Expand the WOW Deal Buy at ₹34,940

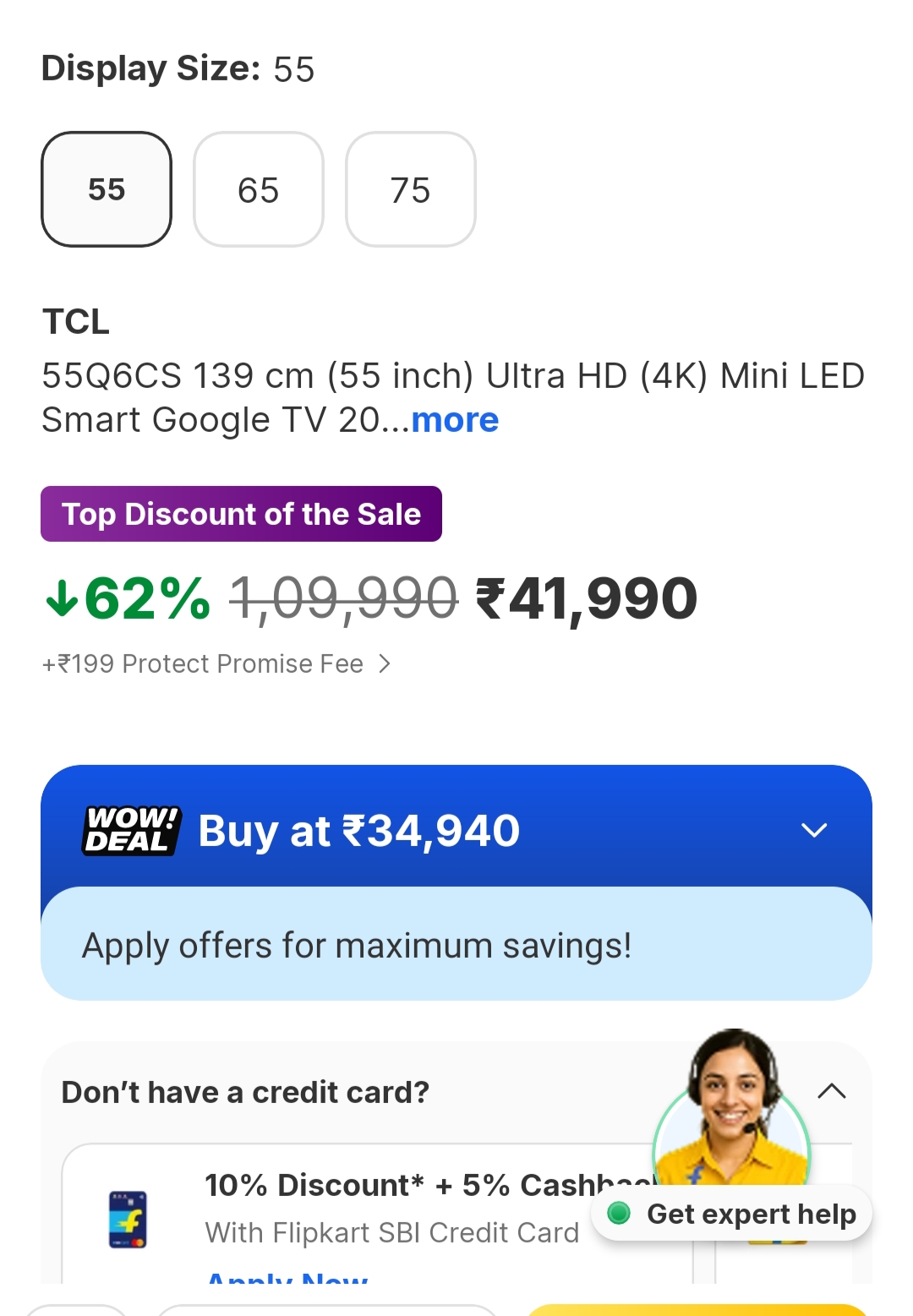point(813,830)
